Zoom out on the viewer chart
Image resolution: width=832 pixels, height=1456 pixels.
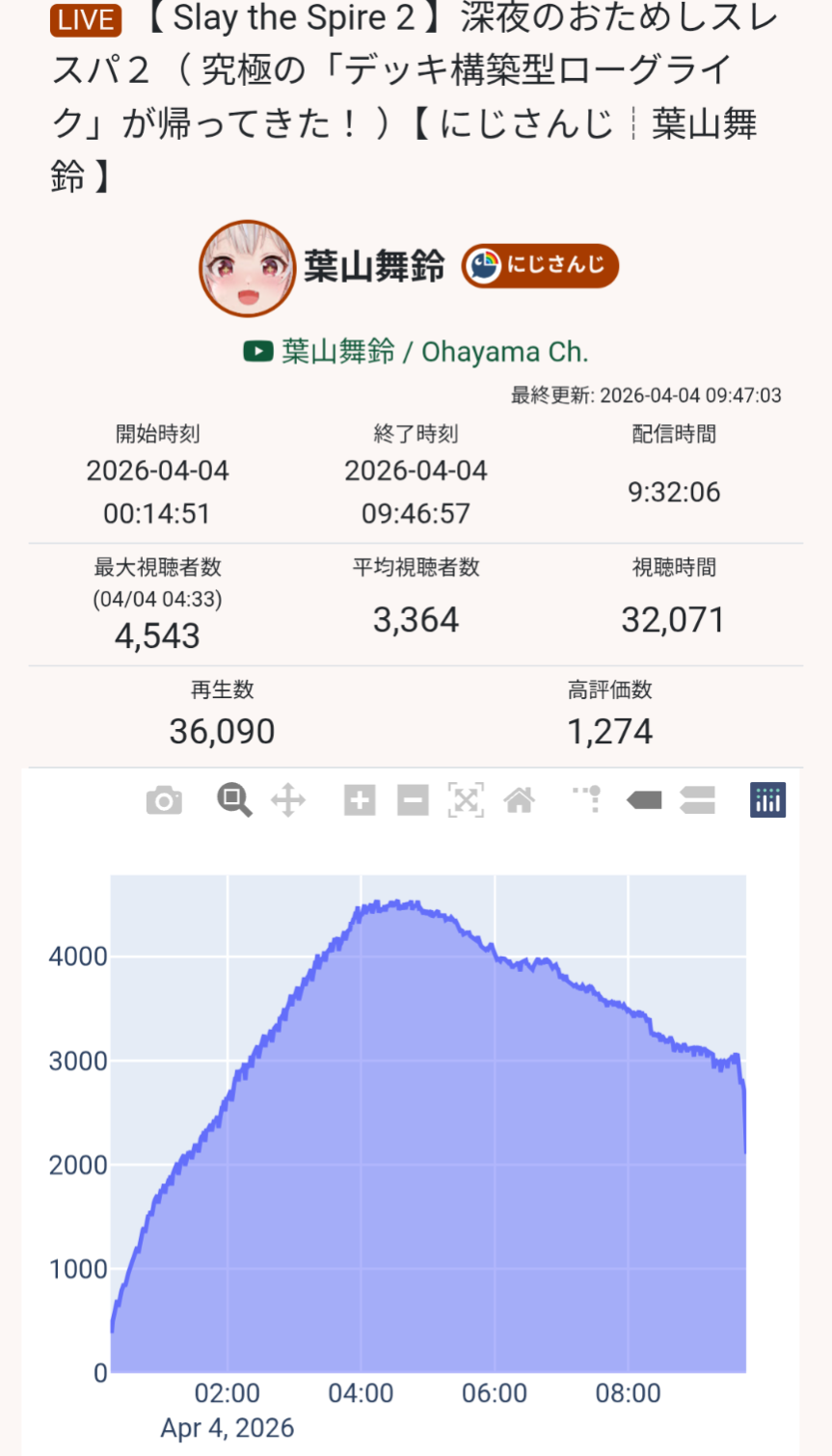413,800
